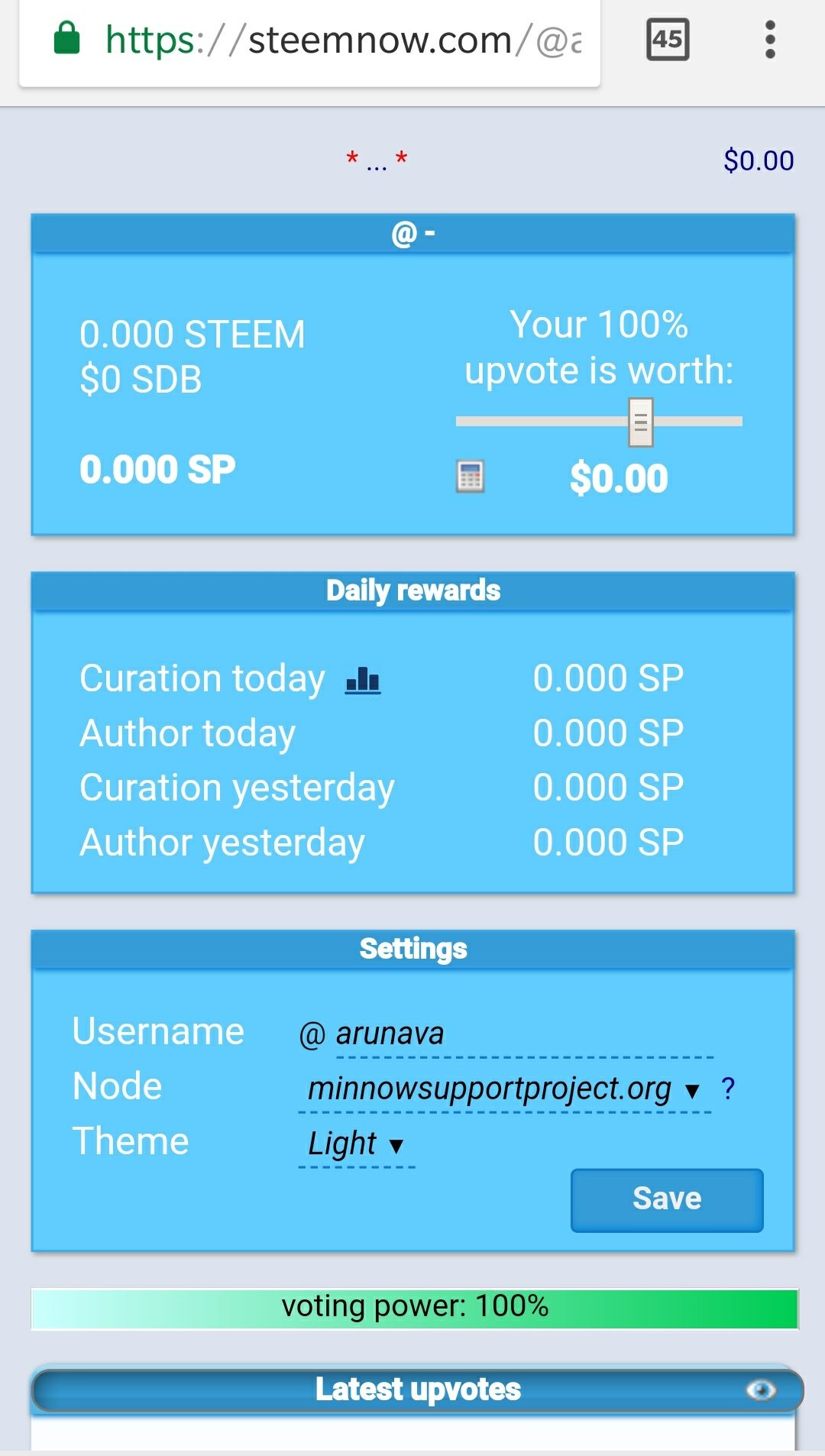This screenshot has height=1456, width=825.
Task: Open the curation today chart icon
Action: (x=363, y=679)
